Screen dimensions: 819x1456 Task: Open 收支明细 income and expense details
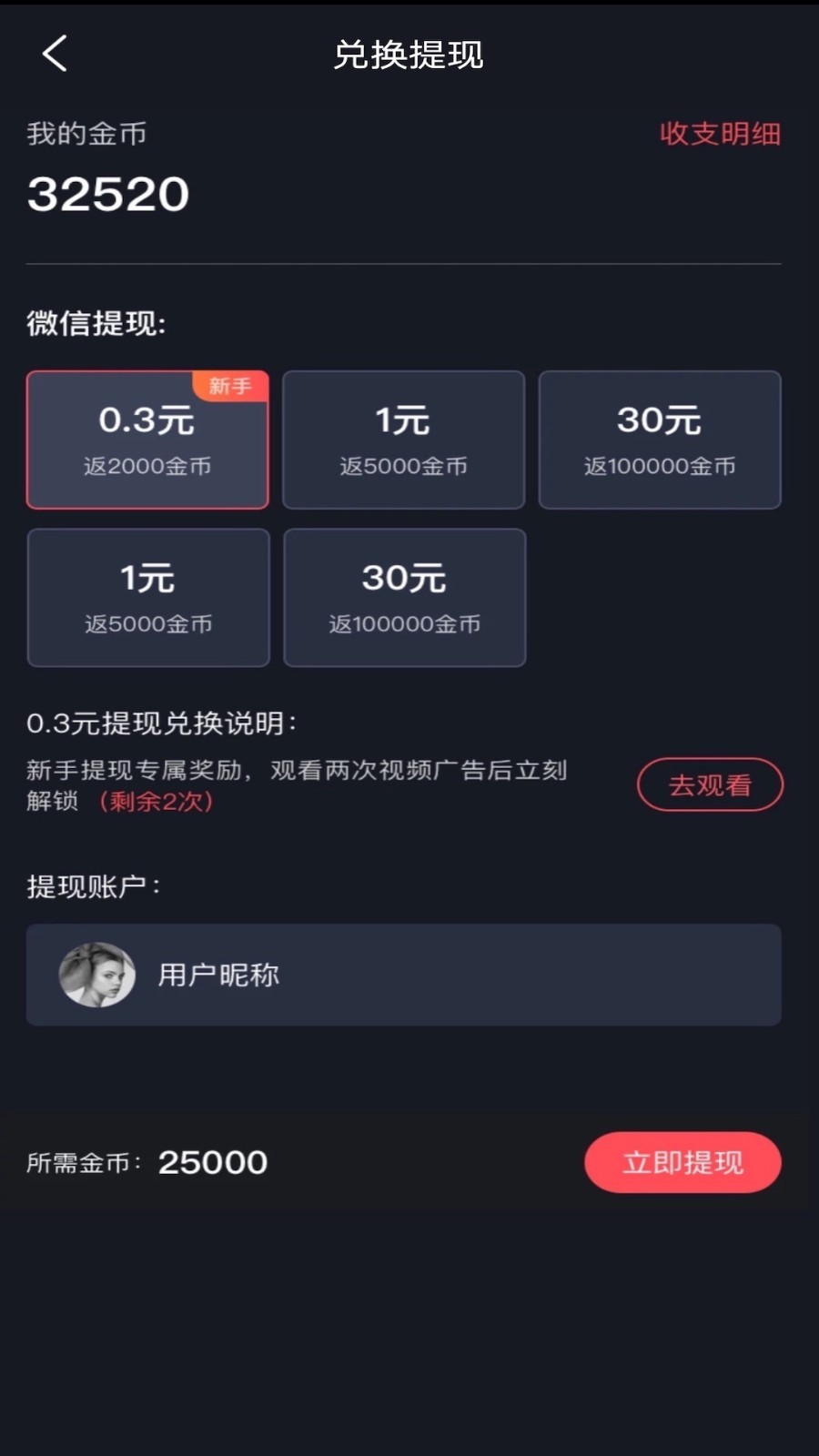[719, 134]
